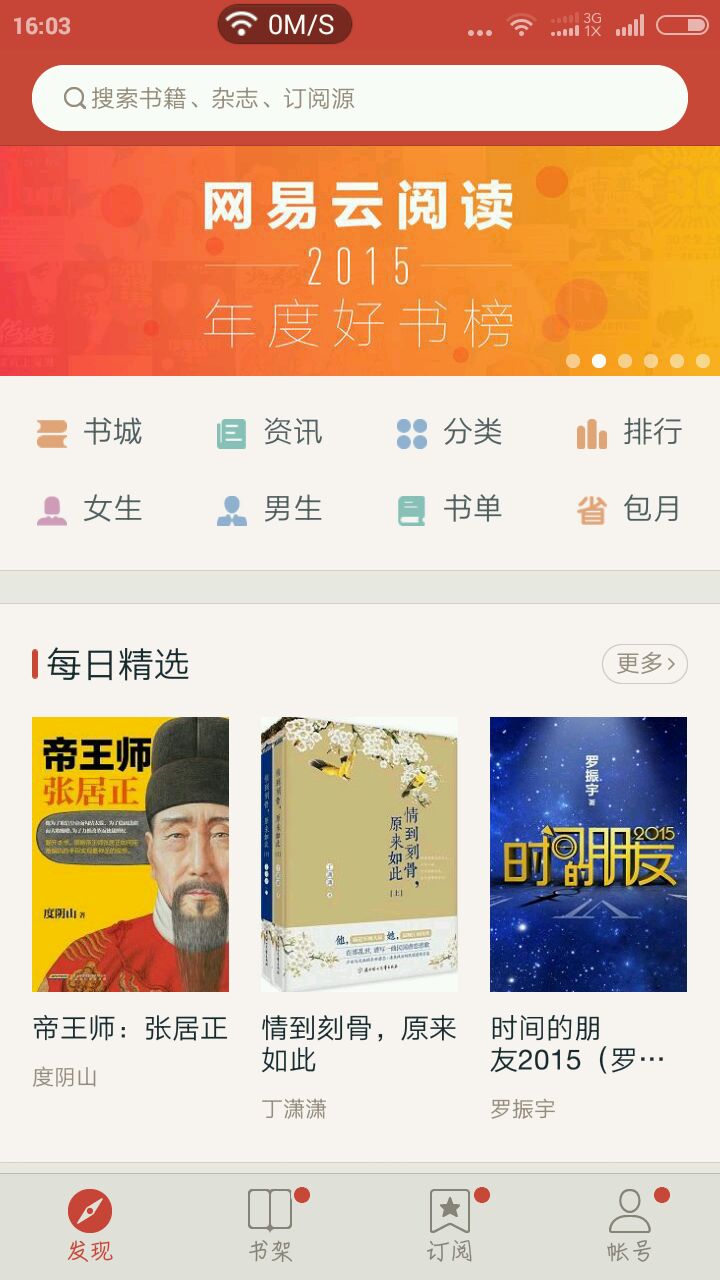720x1280 pixels.
Task: Browse the 分类 categories
Action: click(x=449, y=433)
